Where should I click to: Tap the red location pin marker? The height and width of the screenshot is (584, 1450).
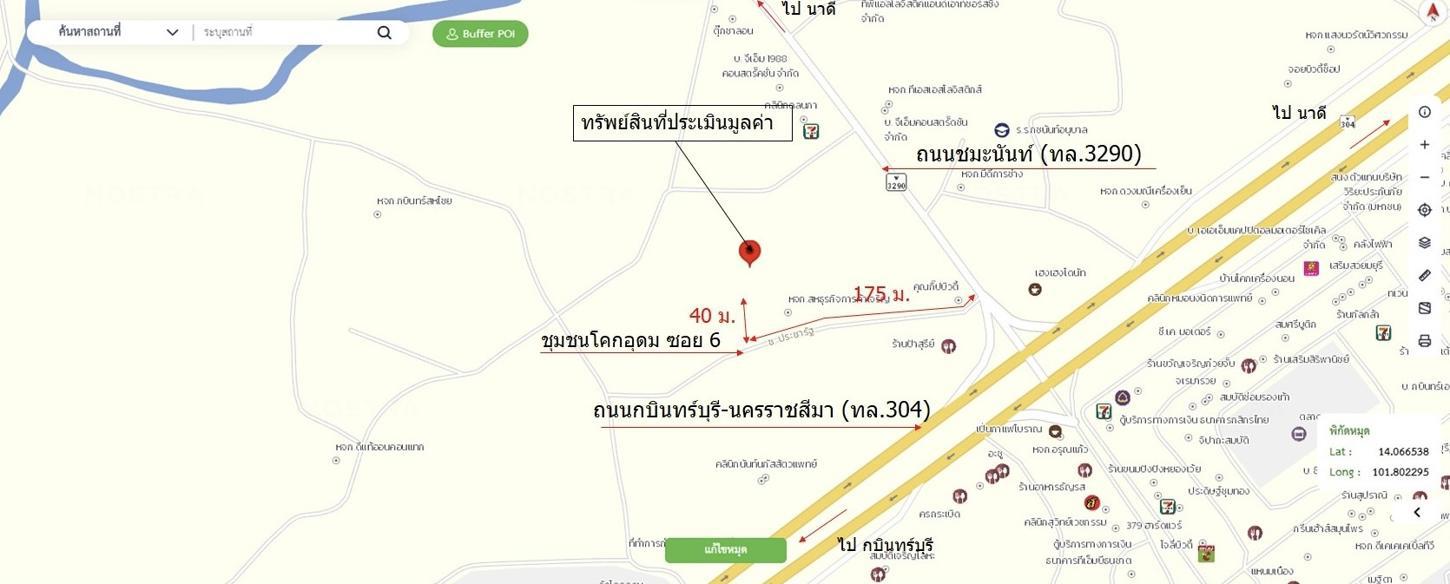[x=749, y=252]
